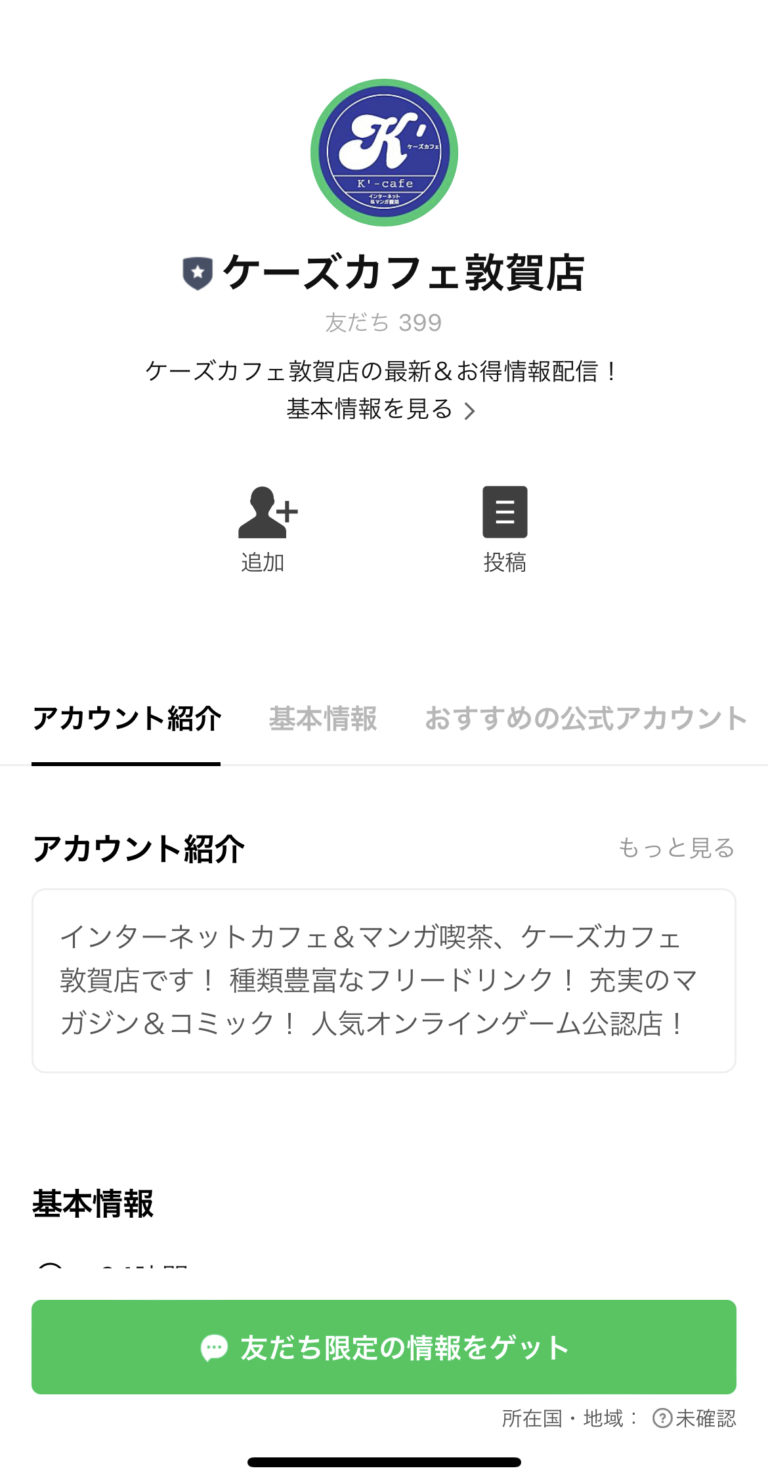Click the 基本情報 section heading

92,1204
